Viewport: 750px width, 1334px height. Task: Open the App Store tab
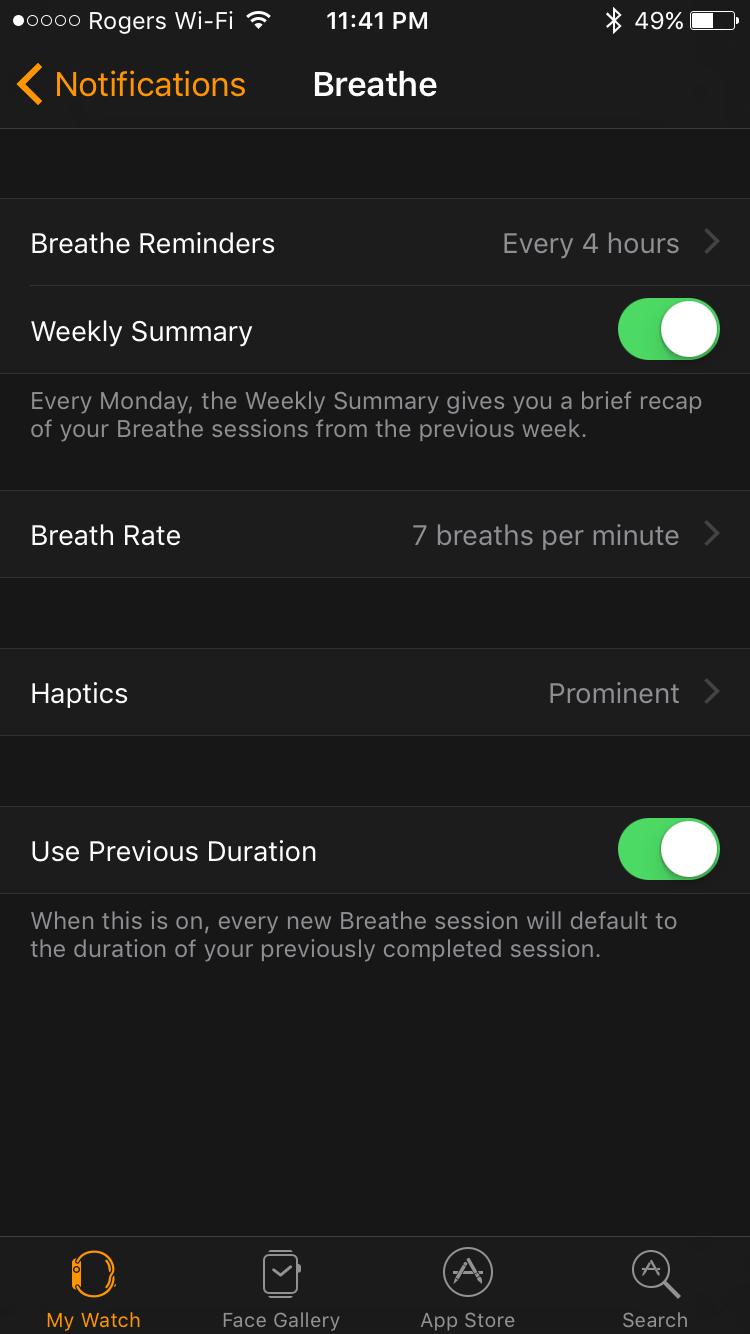click(468, 1288)
